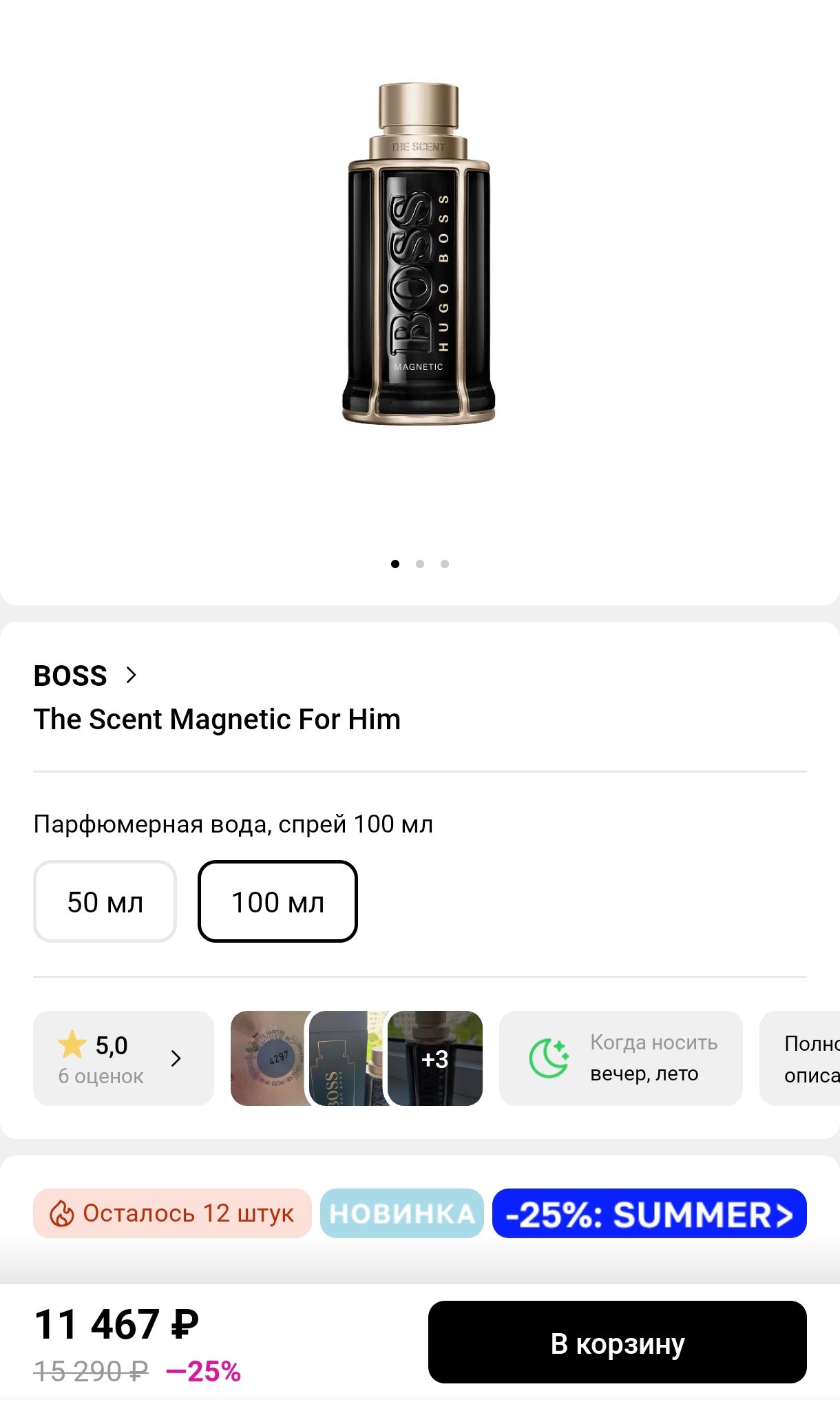Open the BOSS perfume product image
The image size is (840, 1402).
[x=419, y=255]
